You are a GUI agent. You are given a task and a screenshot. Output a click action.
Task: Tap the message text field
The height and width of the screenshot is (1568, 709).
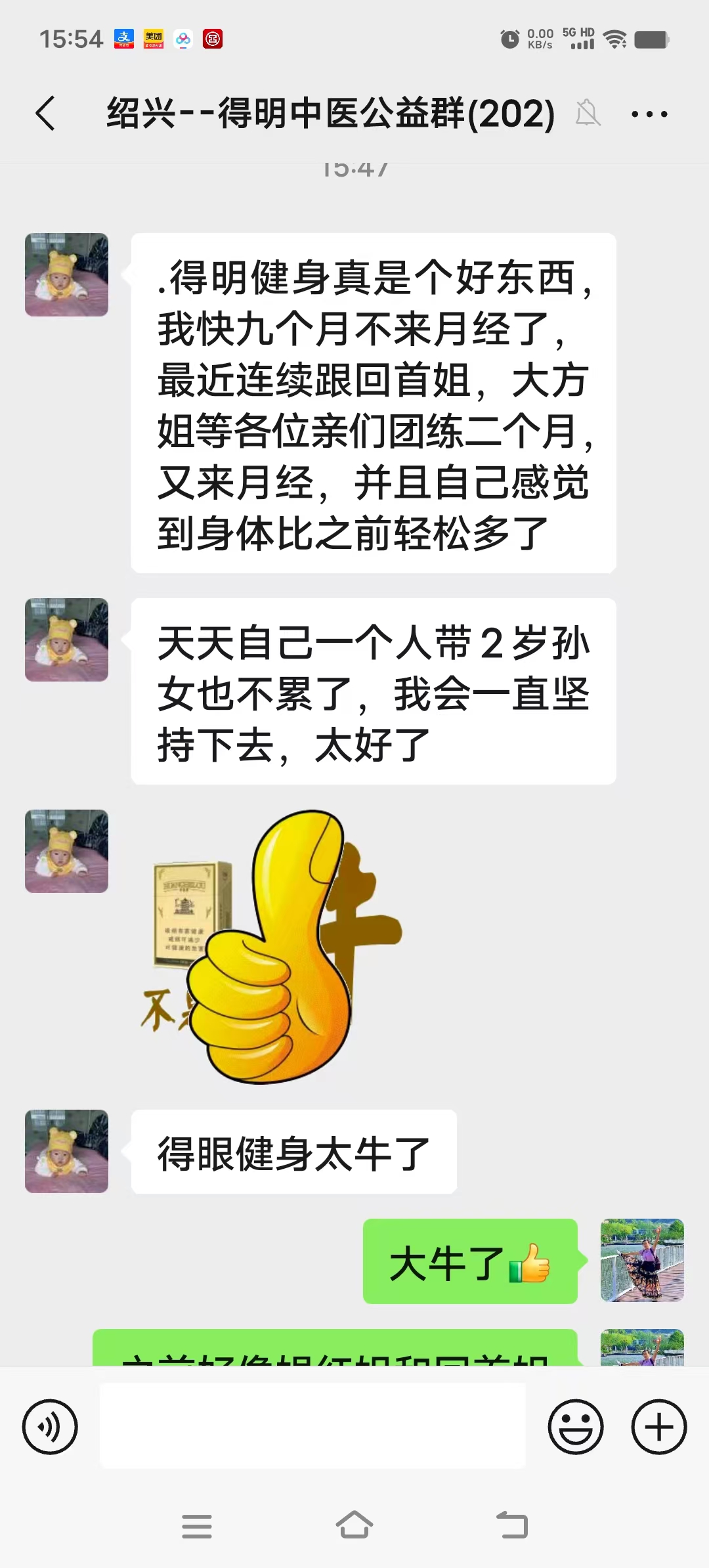pyautogui.click(x=312, y=1426)
